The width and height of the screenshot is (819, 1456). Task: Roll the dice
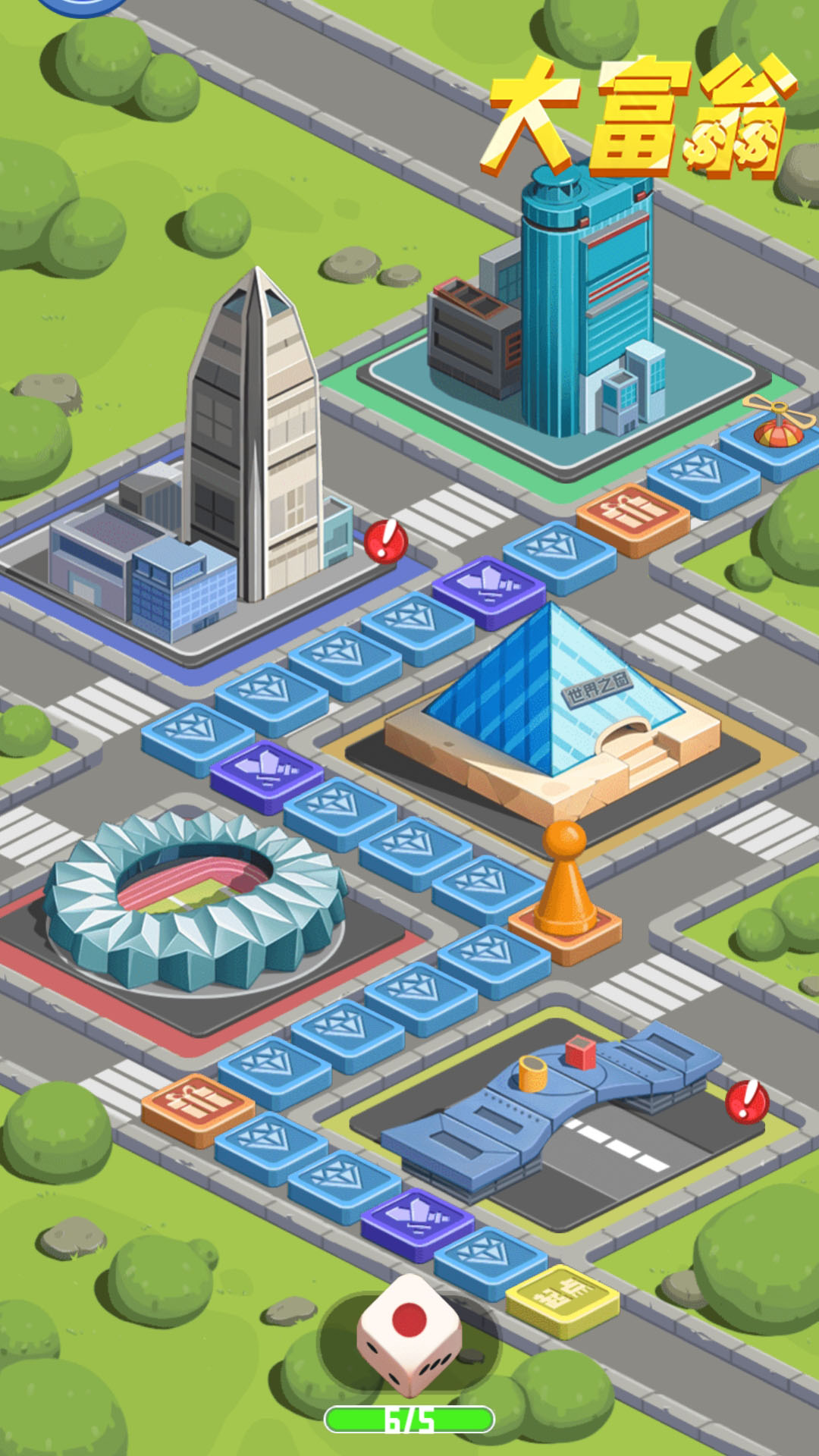(409, 1334)
